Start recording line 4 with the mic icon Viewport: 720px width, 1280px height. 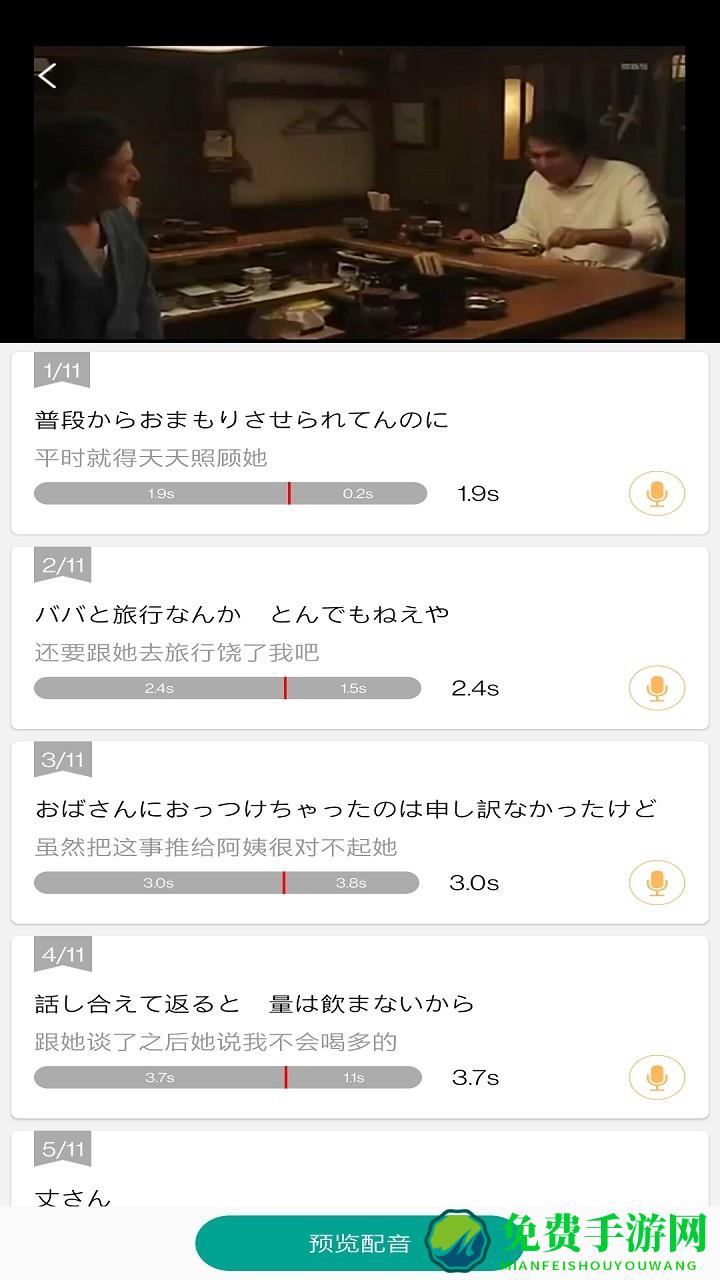(657, 1078)
